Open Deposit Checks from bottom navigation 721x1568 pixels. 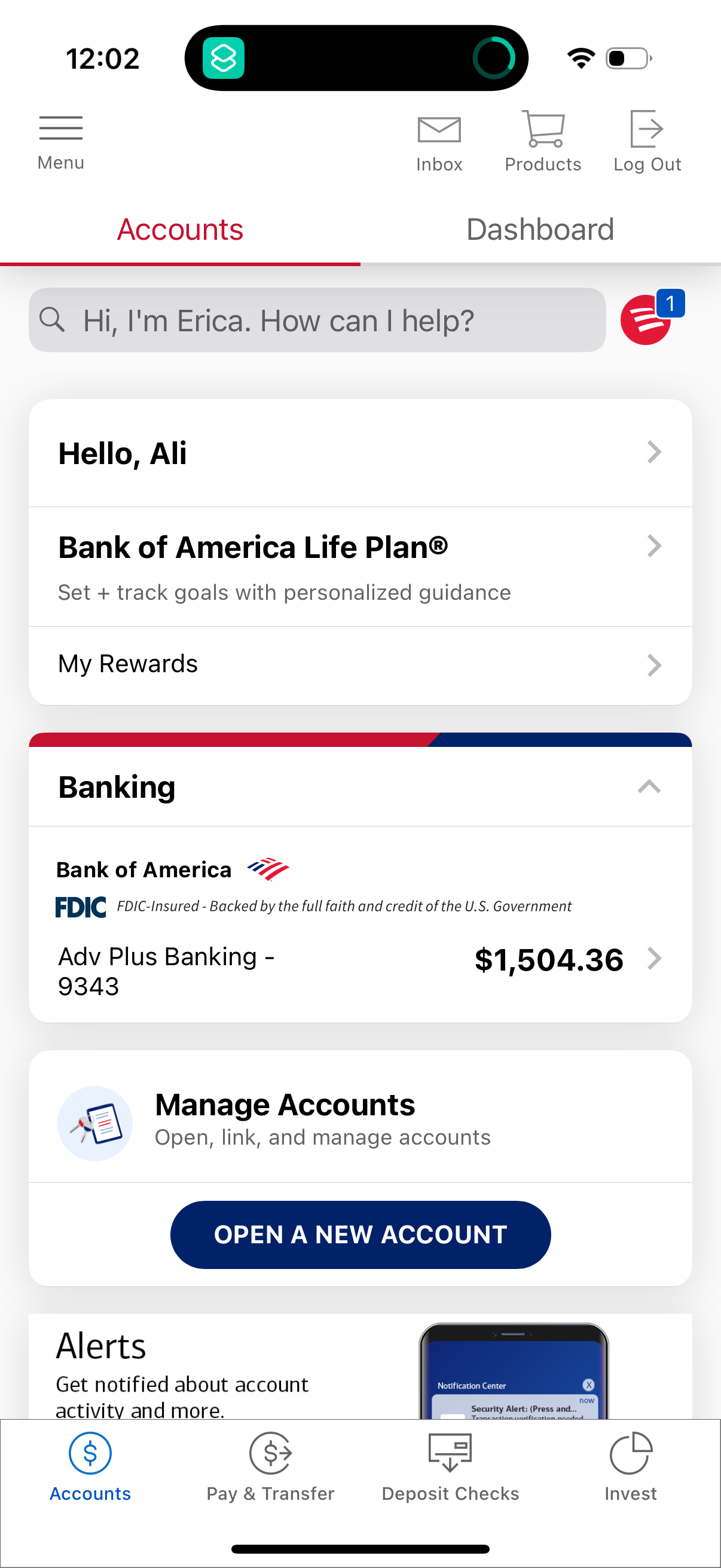(x=450, y=1467)
